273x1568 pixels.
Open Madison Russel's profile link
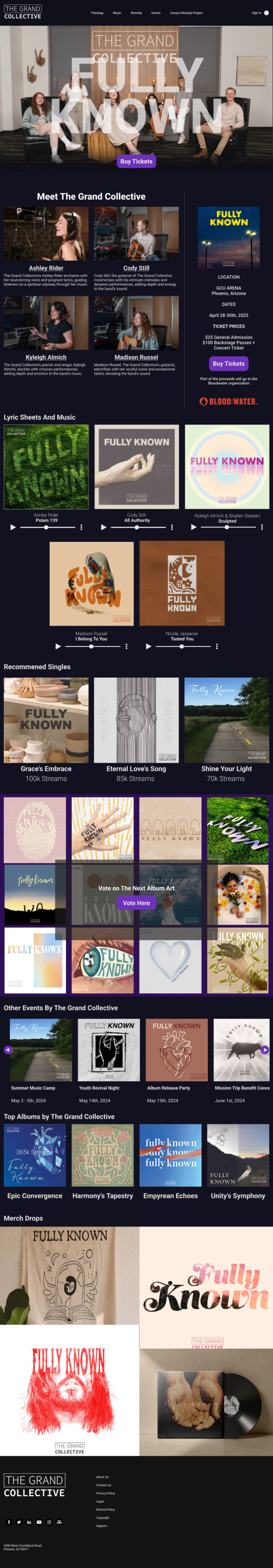click(136, 357)
